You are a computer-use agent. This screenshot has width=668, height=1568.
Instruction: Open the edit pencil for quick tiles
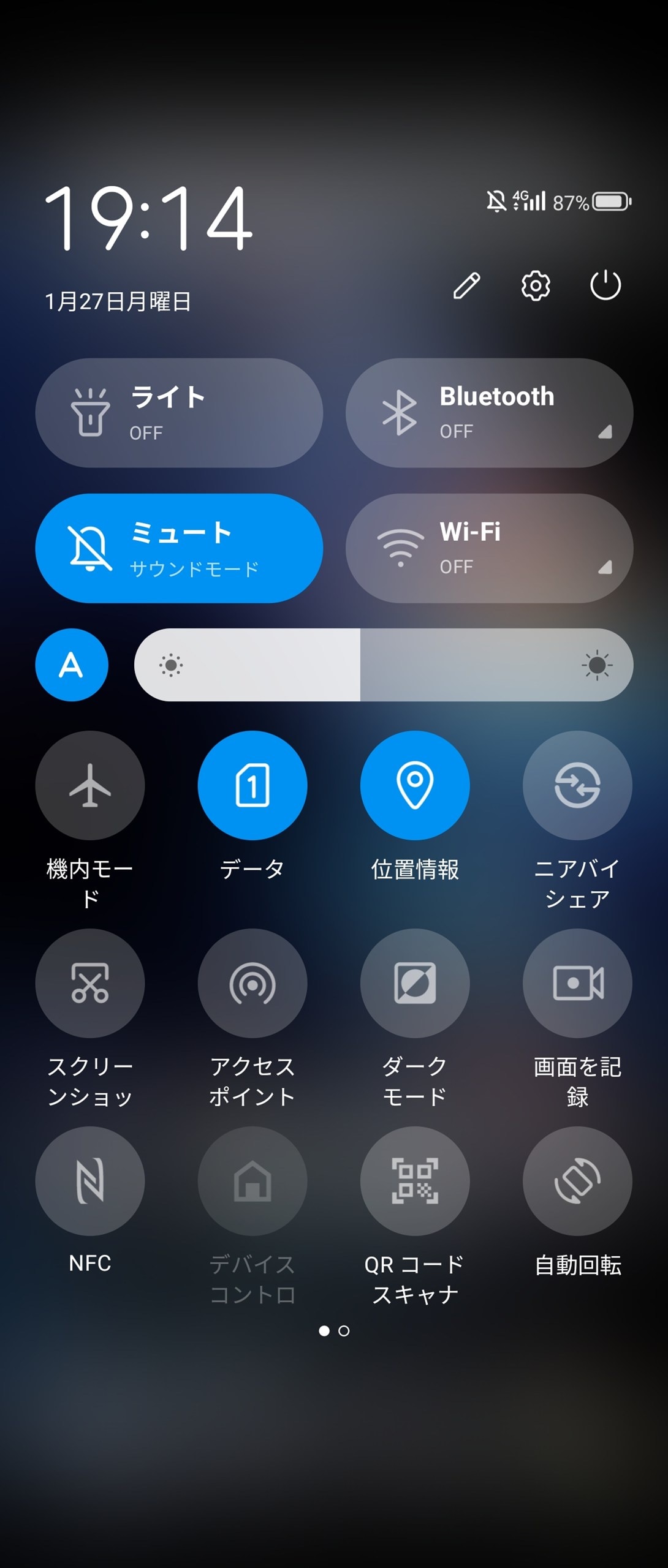coord(466,286)
